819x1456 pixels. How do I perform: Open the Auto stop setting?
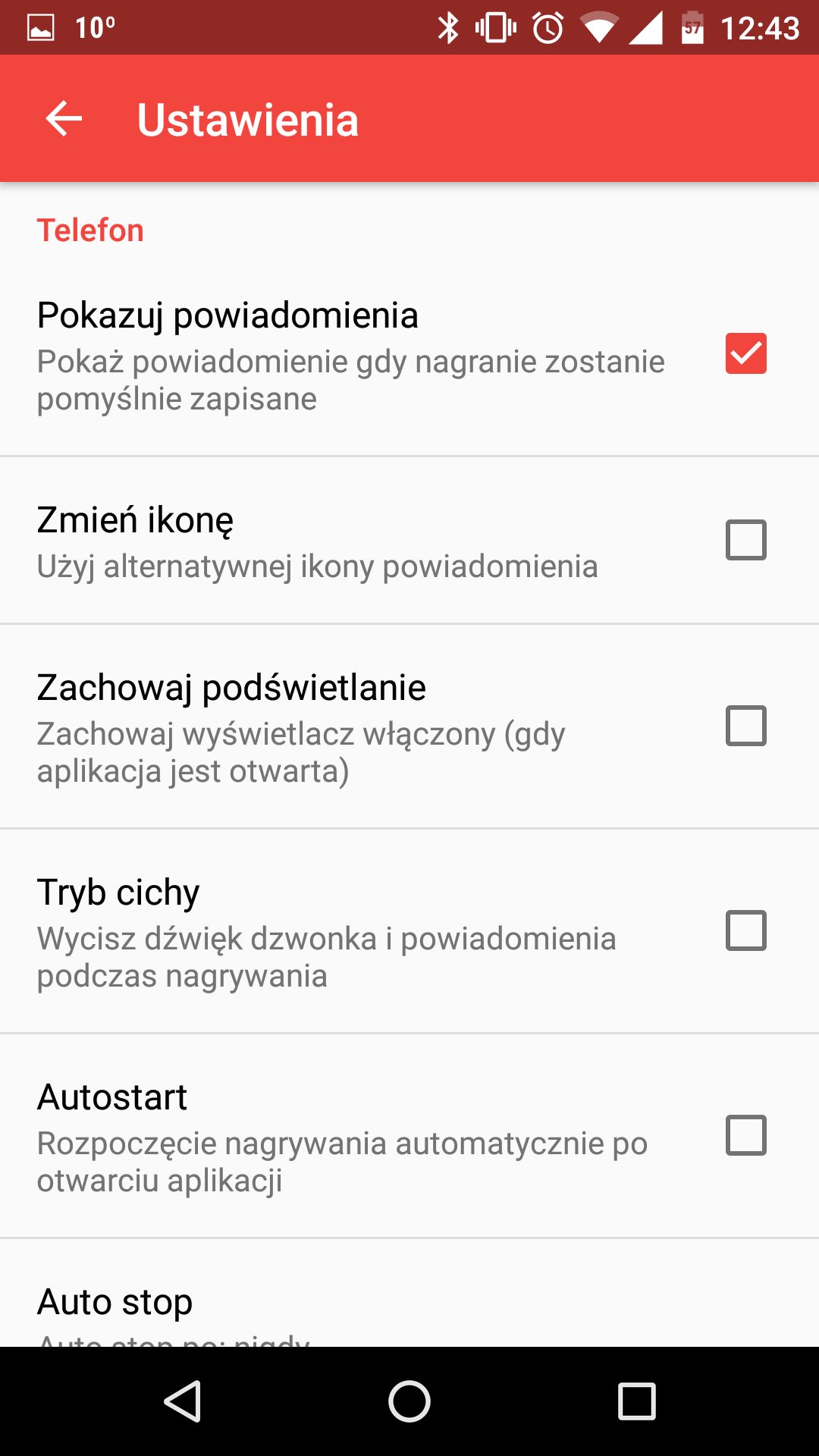[409, 1294]
